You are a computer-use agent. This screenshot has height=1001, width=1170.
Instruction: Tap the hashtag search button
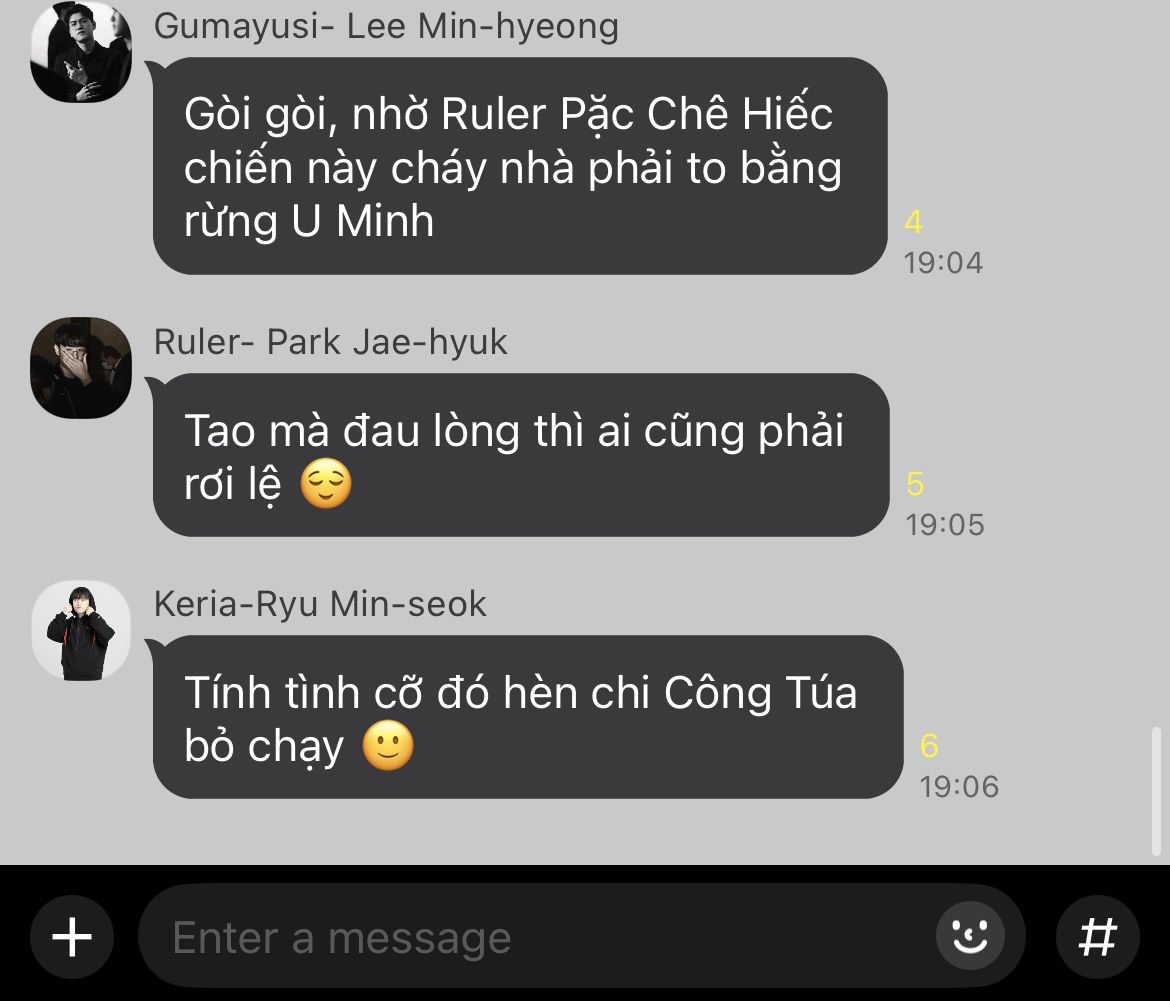pyautogui.click(x=1097, y=937)
